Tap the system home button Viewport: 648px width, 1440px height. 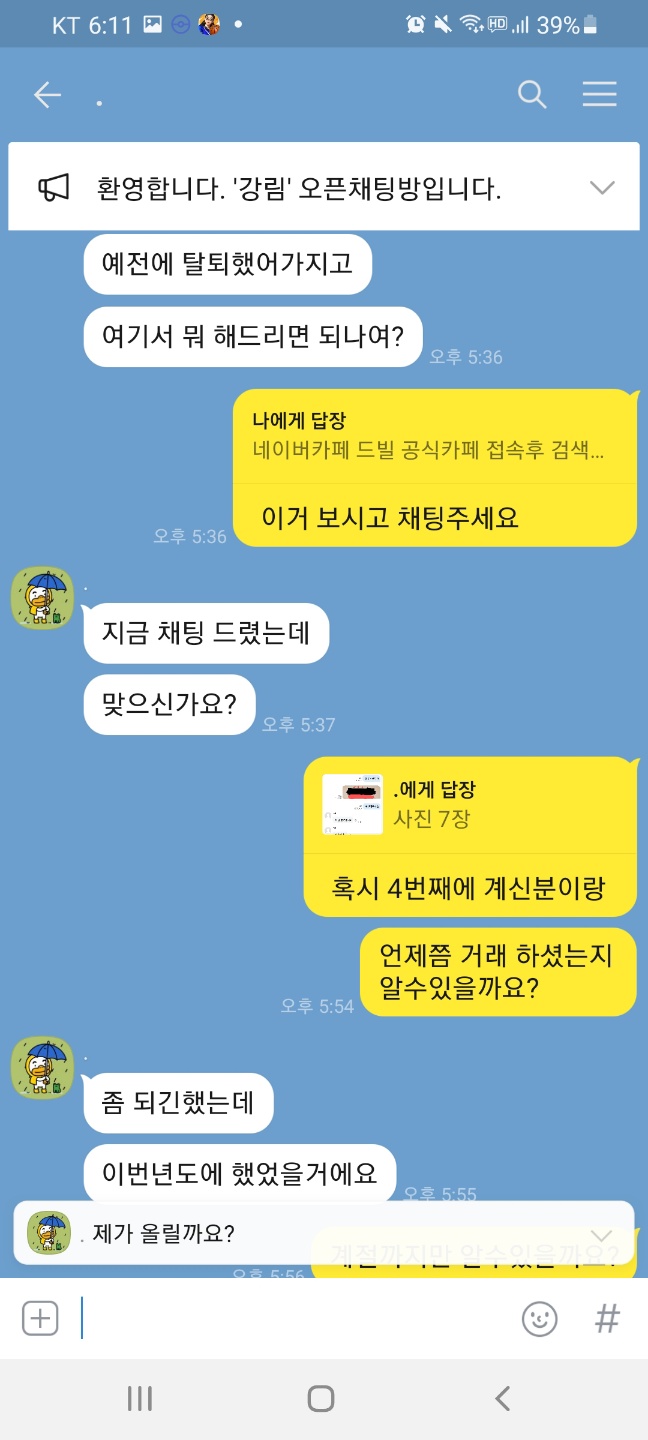(321, 1398)
